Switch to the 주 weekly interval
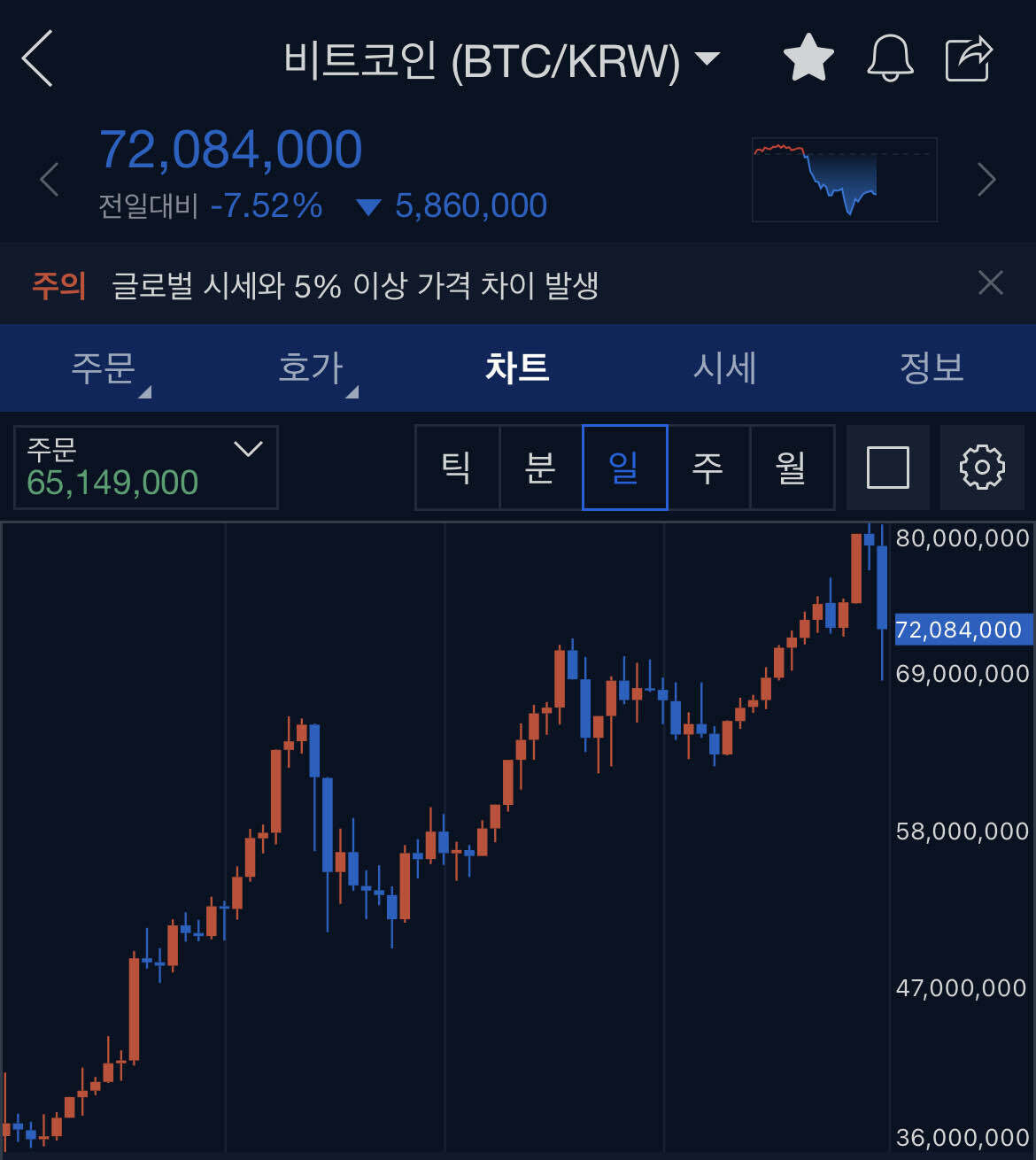 pos(708,468)
